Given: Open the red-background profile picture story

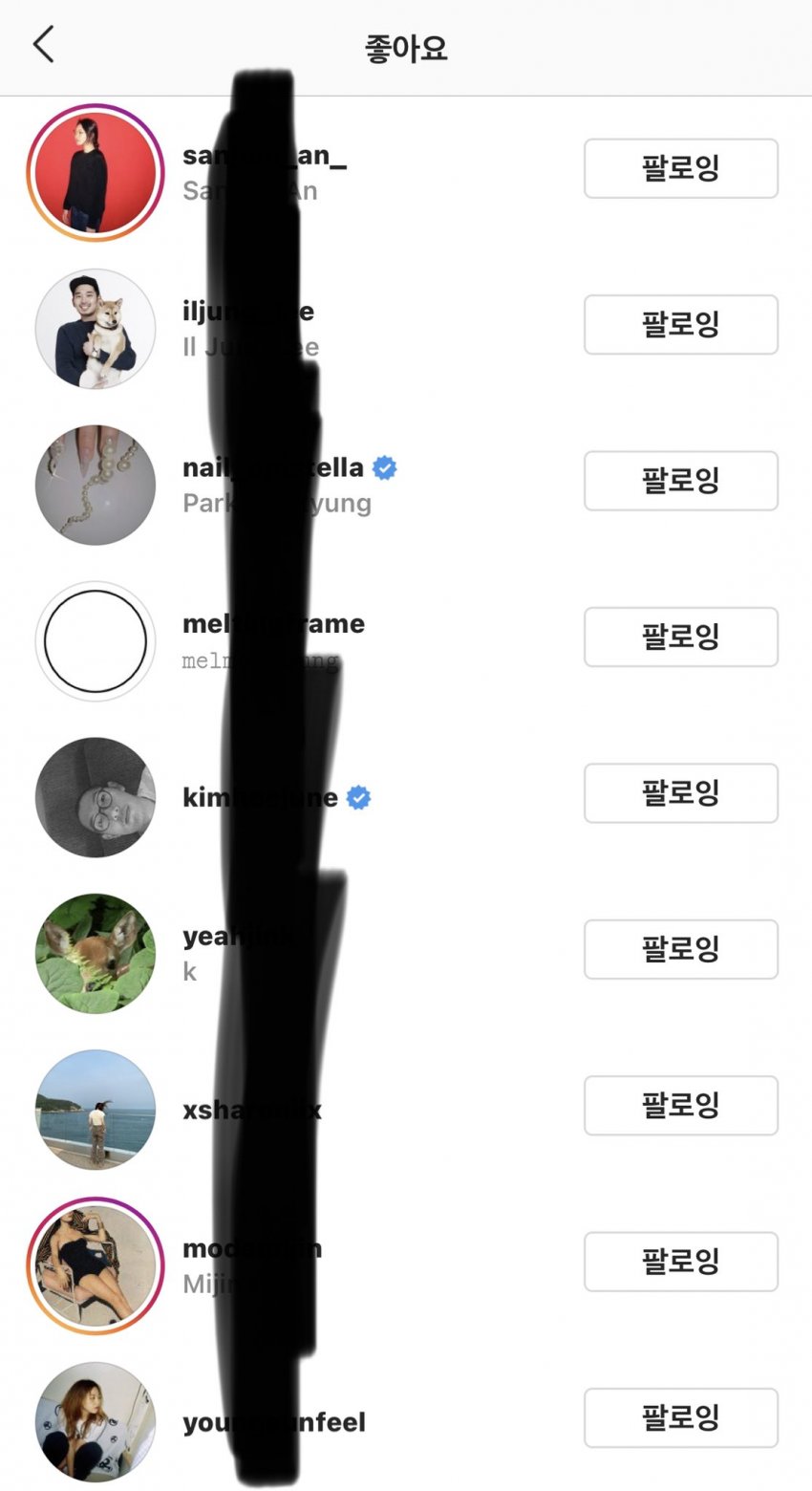Looking at the screenshot, I should coord(95,172).
